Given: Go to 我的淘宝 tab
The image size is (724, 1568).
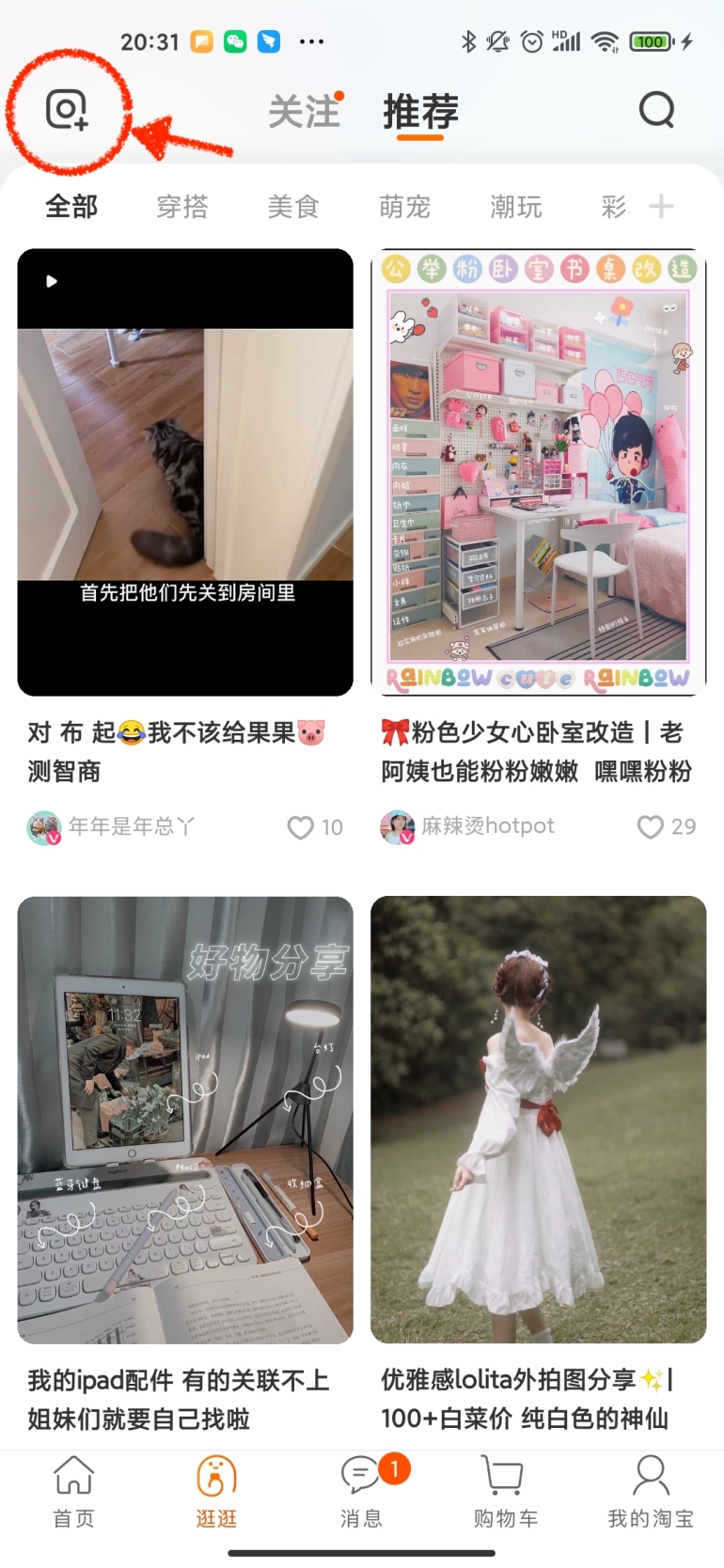Looking at the screenshot, I should tap(650, 1492).
